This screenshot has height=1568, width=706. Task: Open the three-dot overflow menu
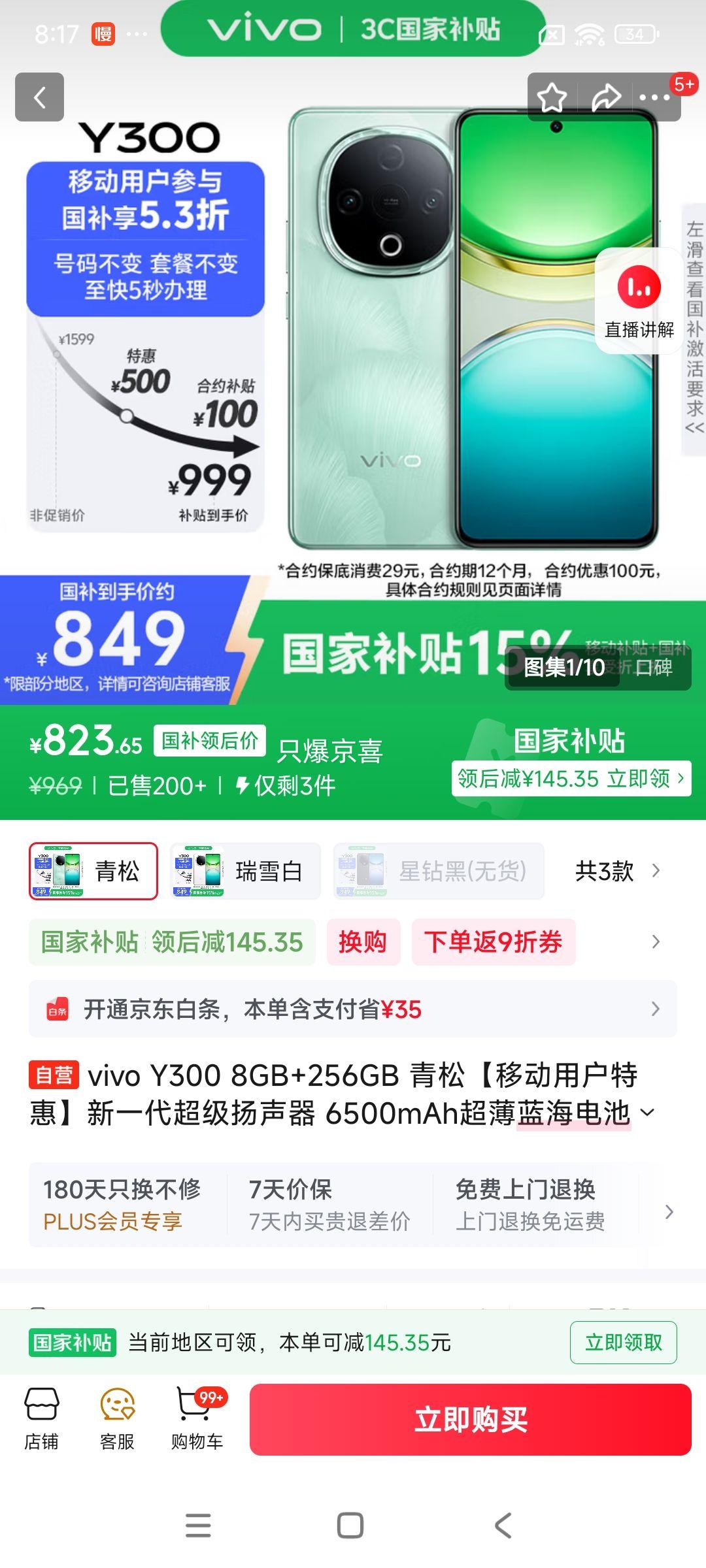click(x=655, y=98)
